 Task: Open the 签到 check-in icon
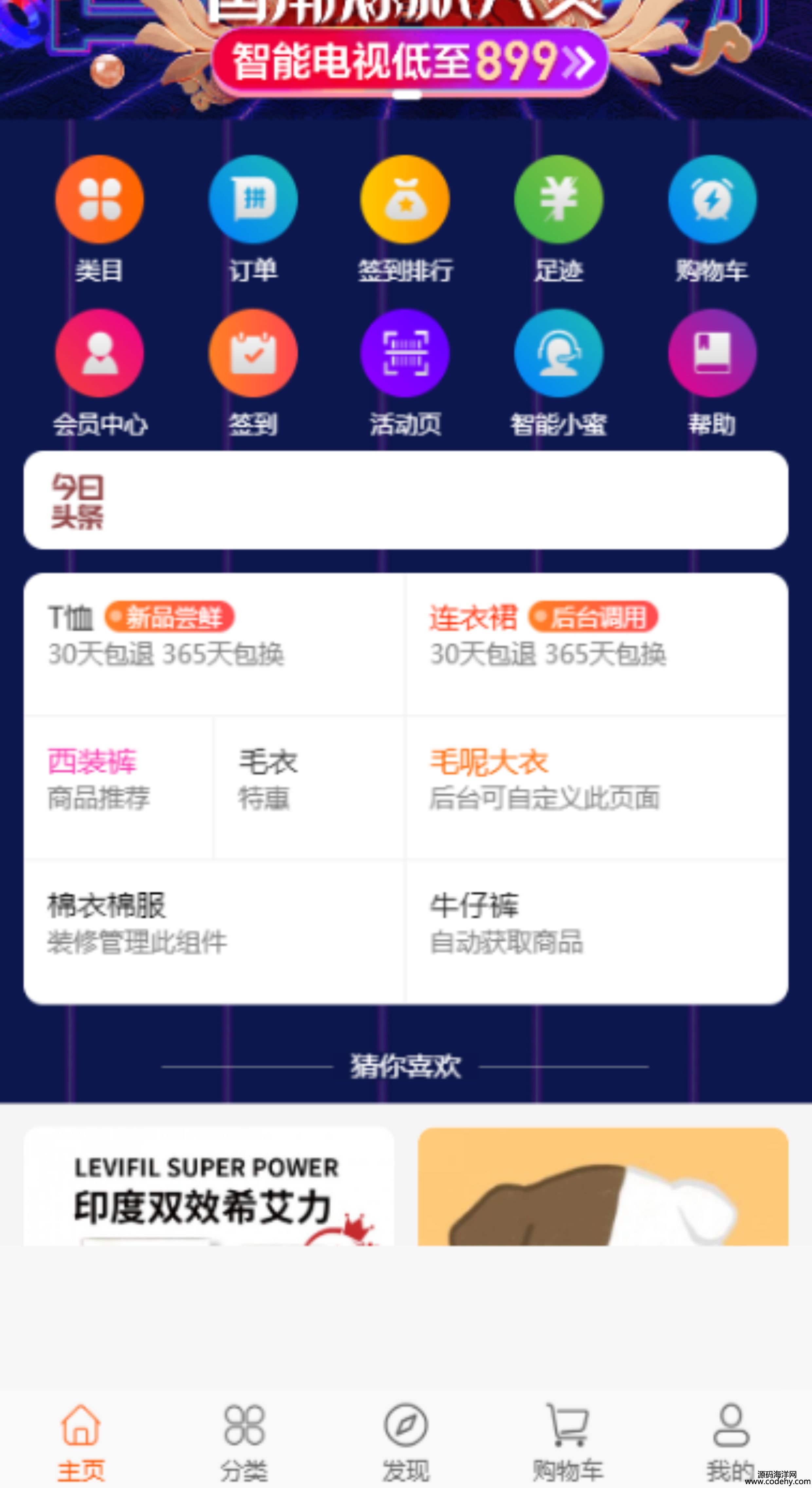point(253,354)
